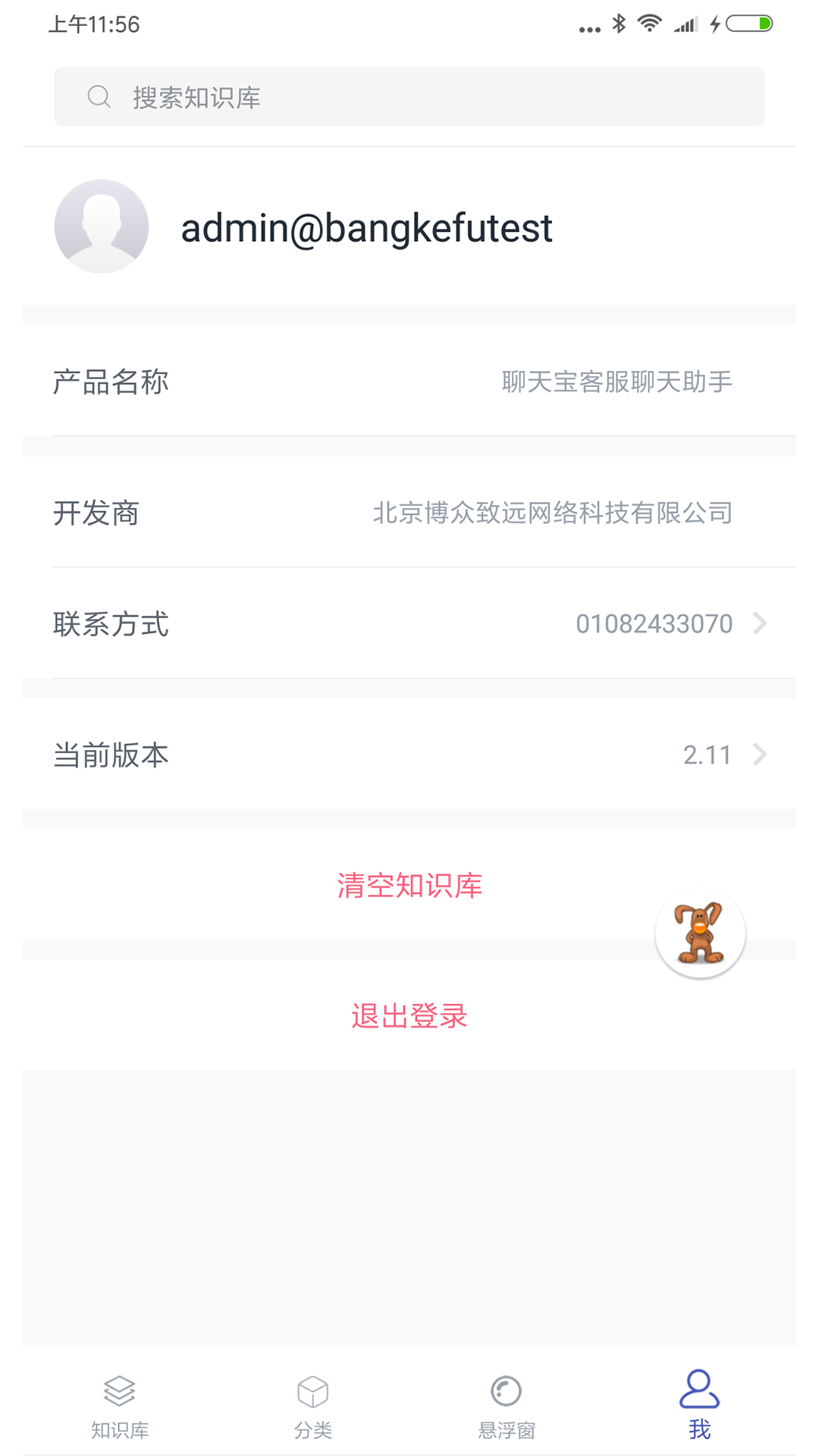Click the phone number 01082433070
The height and width of the screenshot is (1456, 819).
[654, 624]
